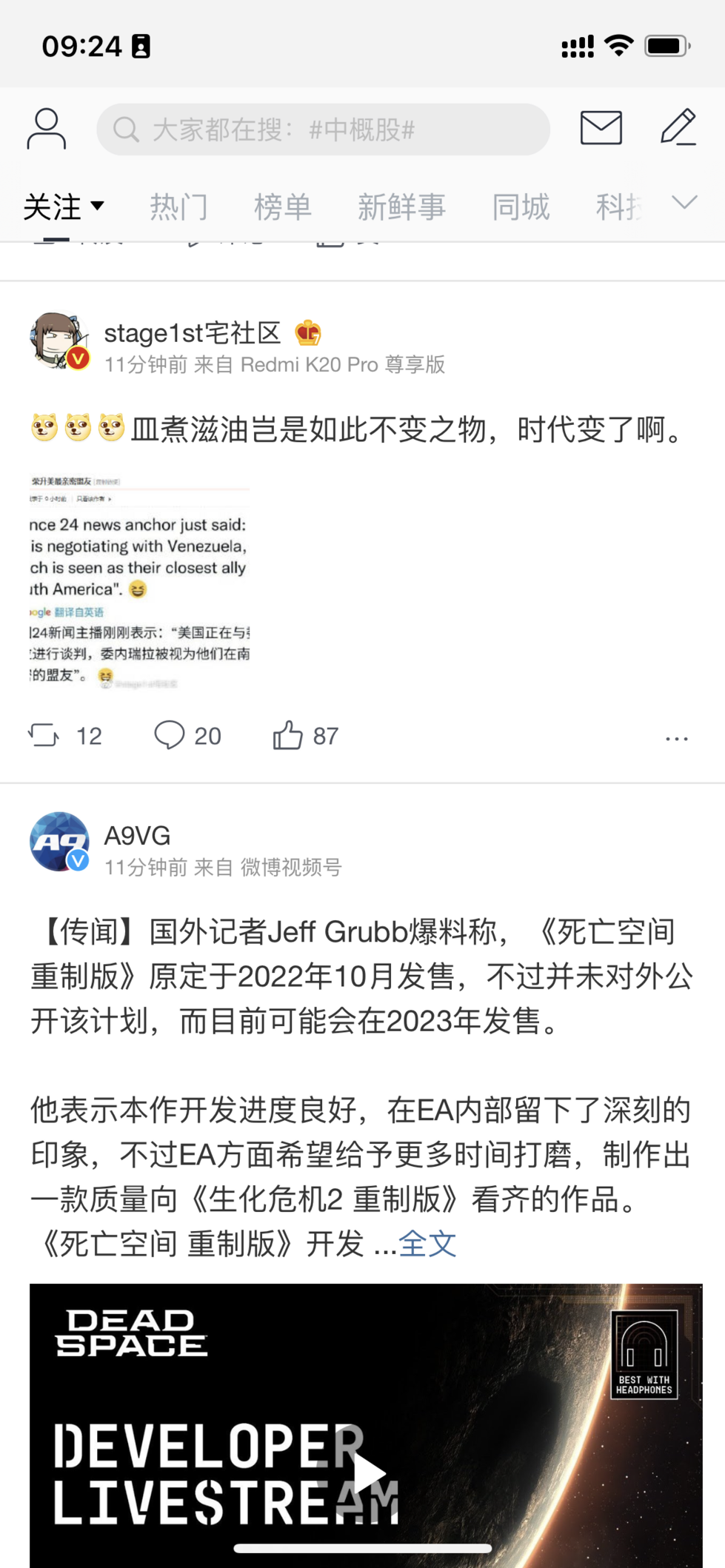Open A9VG's profile avatar
Screen dimensions: 725x1568
tap(59, 842)
